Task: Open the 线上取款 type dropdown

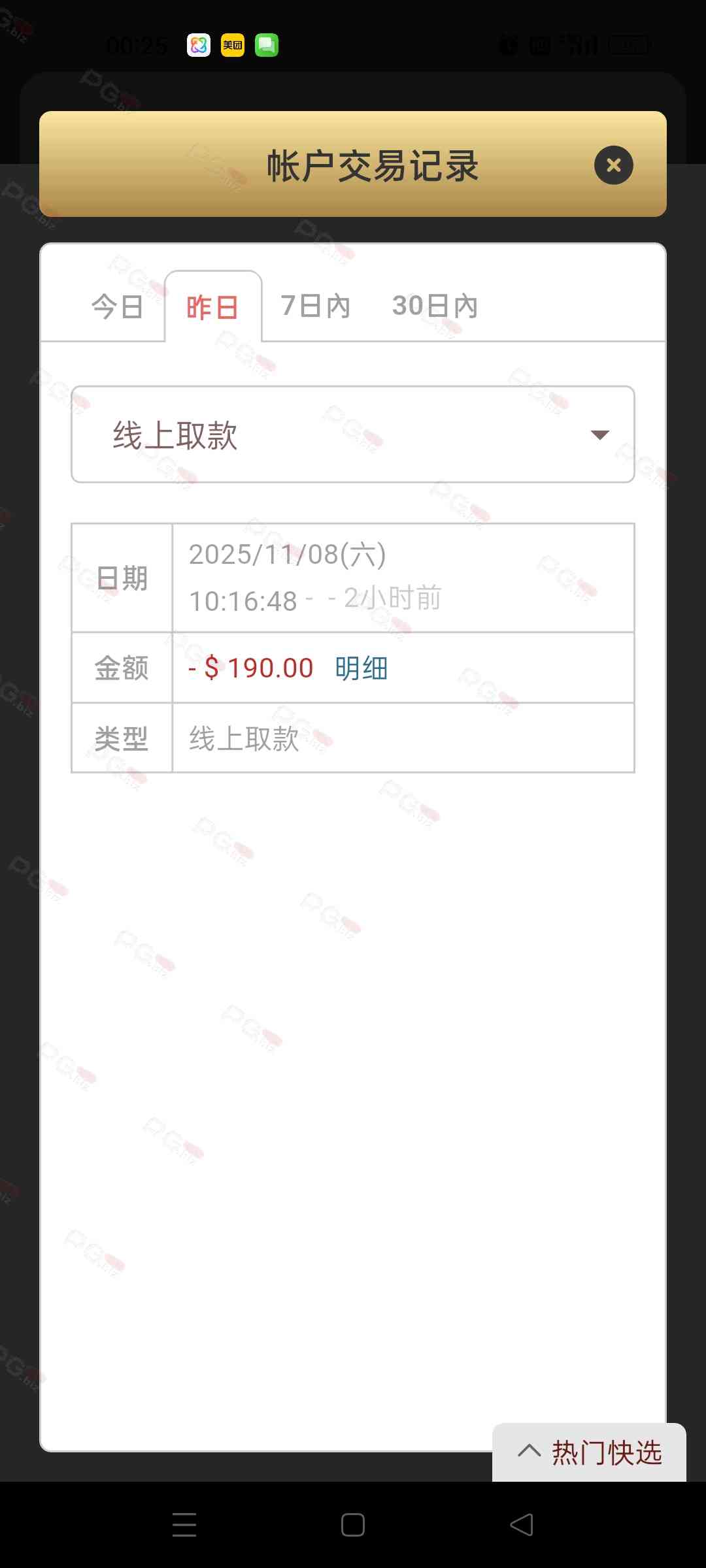Action: (x=353, y=434)
